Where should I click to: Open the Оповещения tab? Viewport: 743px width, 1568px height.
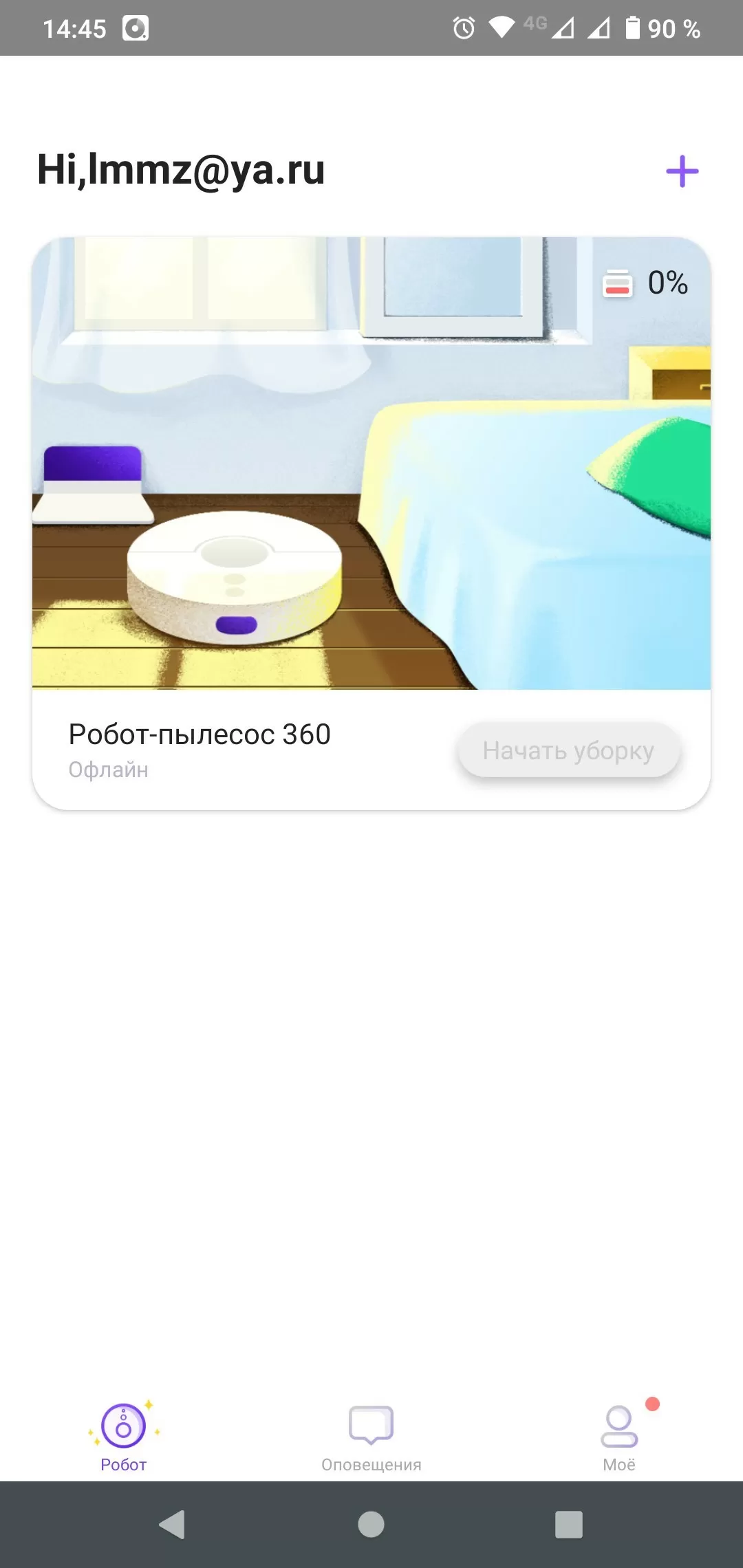[x=371, y=1436]
